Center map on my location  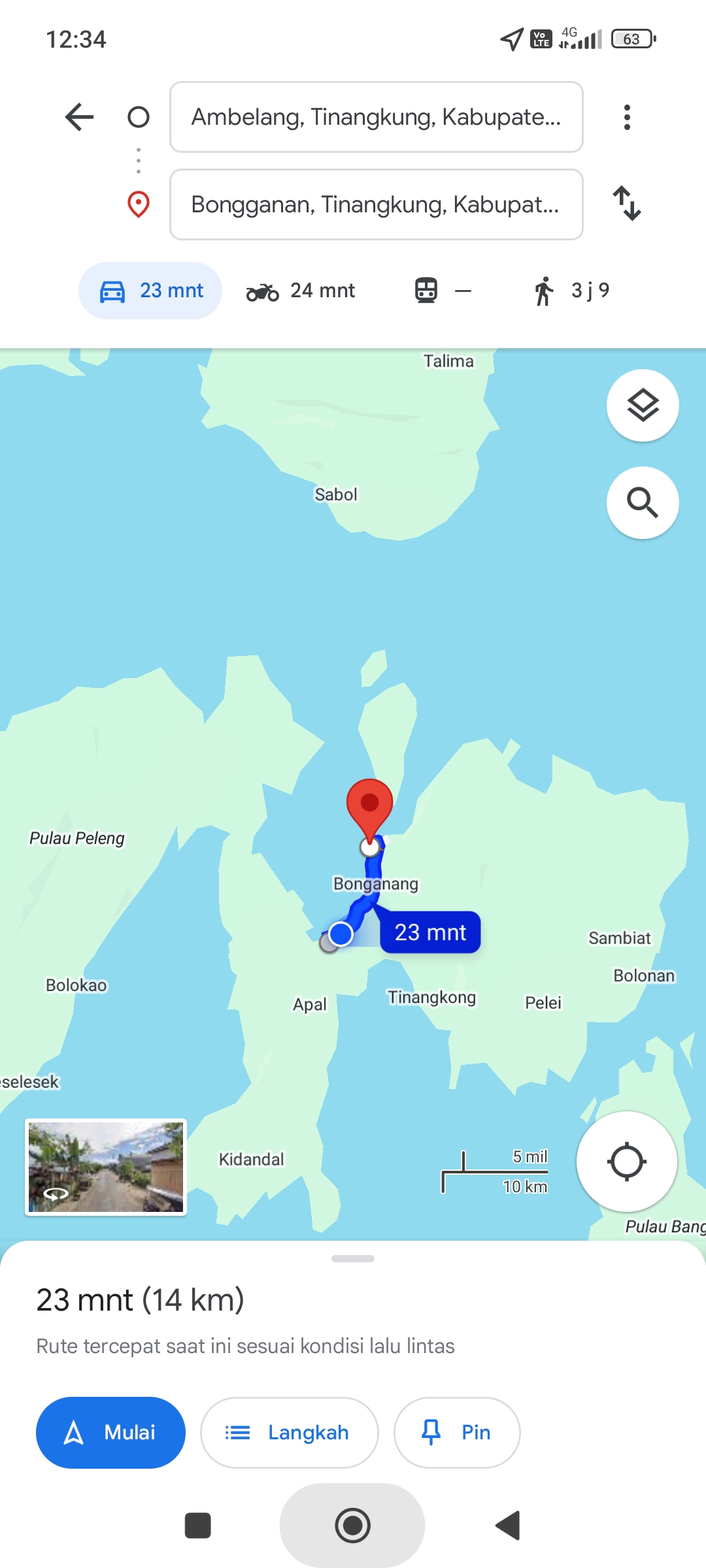click(626, 1162)
